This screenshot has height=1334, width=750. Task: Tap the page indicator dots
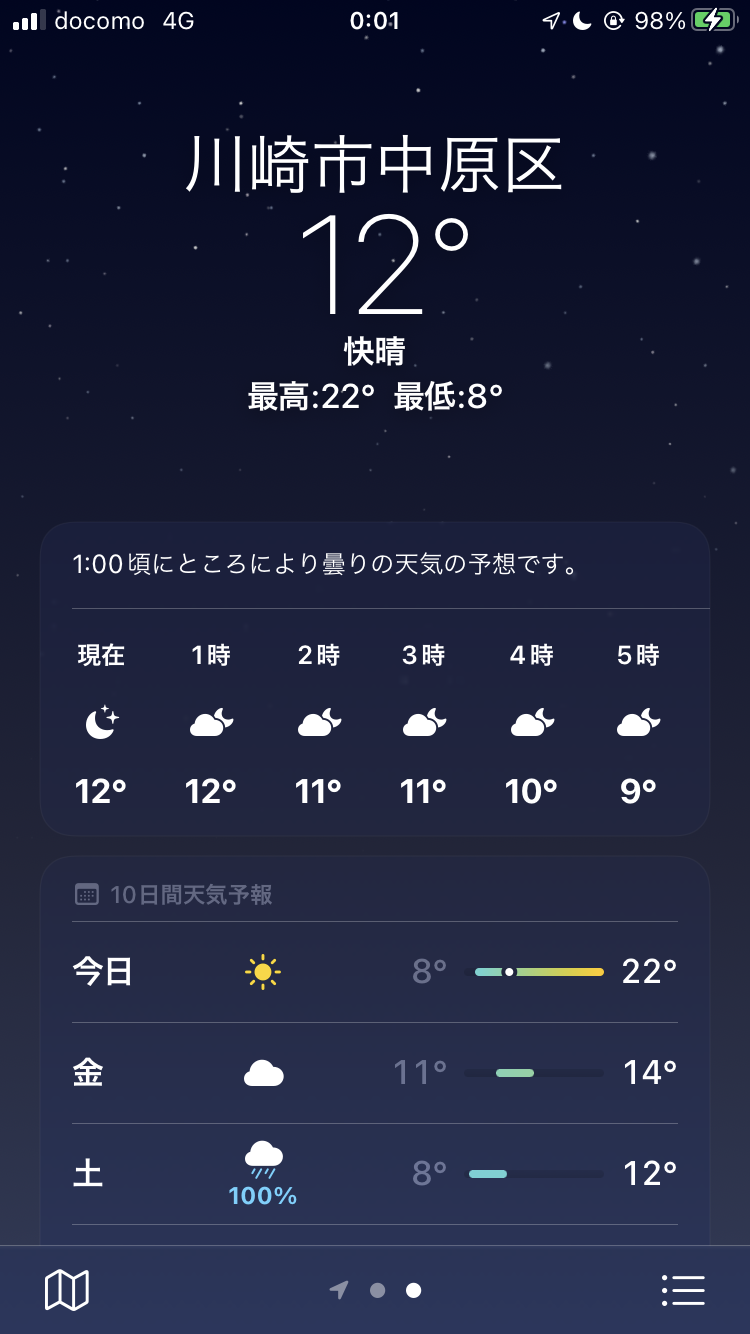pyautogui.click(x=375, y=1290)
